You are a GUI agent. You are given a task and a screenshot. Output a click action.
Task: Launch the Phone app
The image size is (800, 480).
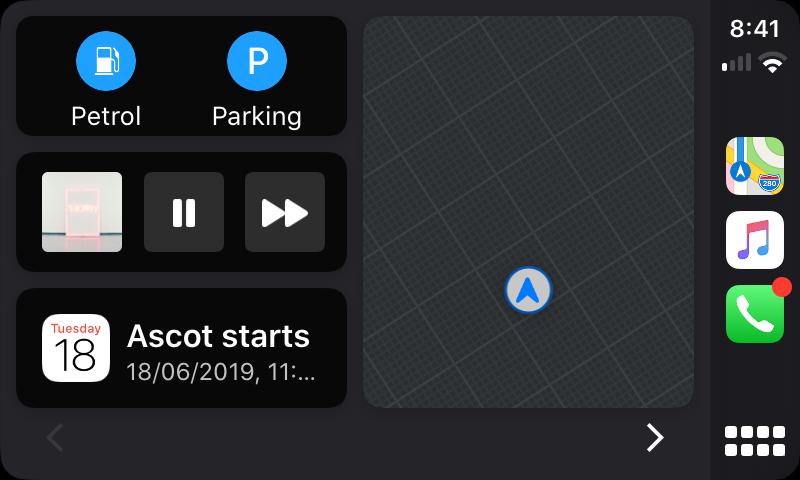(755, 314)
